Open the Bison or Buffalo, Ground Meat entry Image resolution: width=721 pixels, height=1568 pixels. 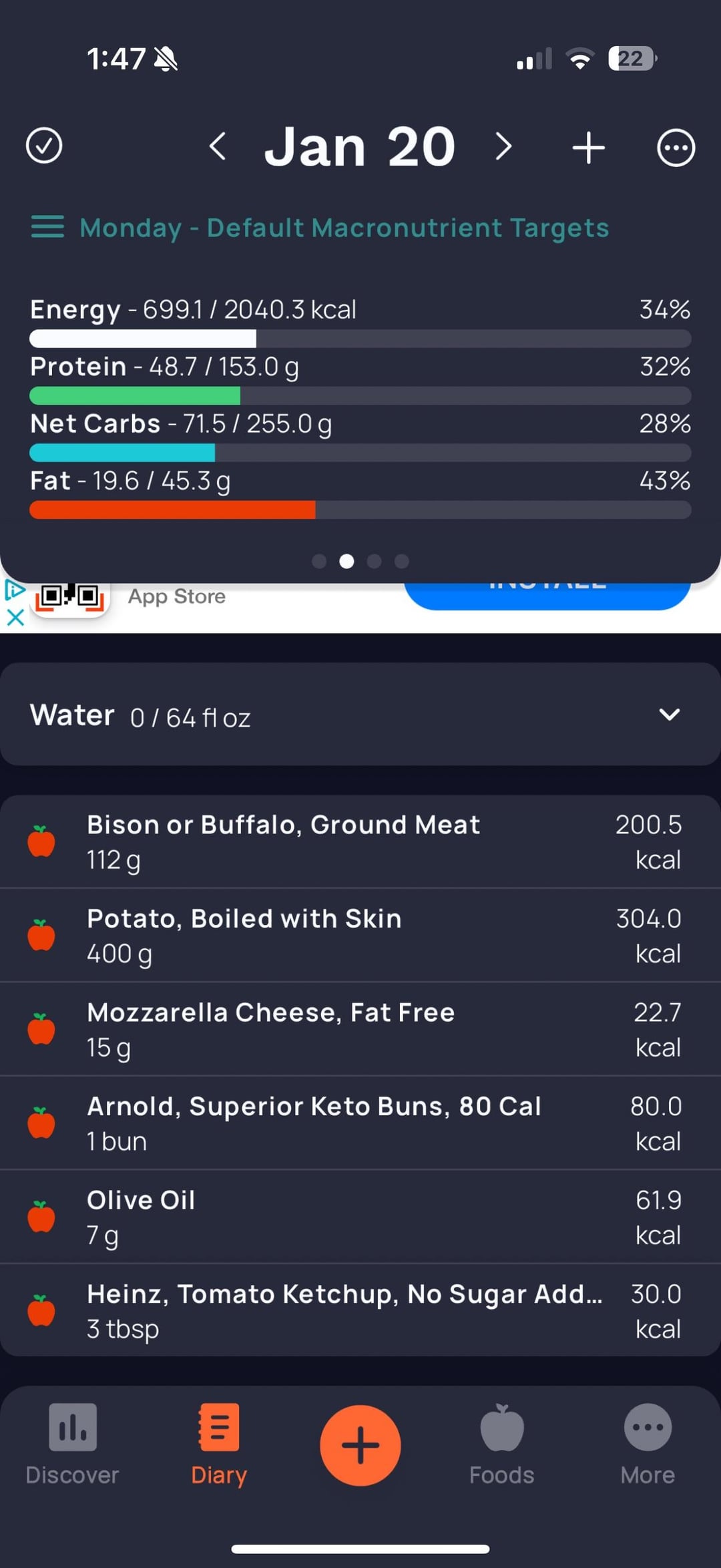coord(360,842)
